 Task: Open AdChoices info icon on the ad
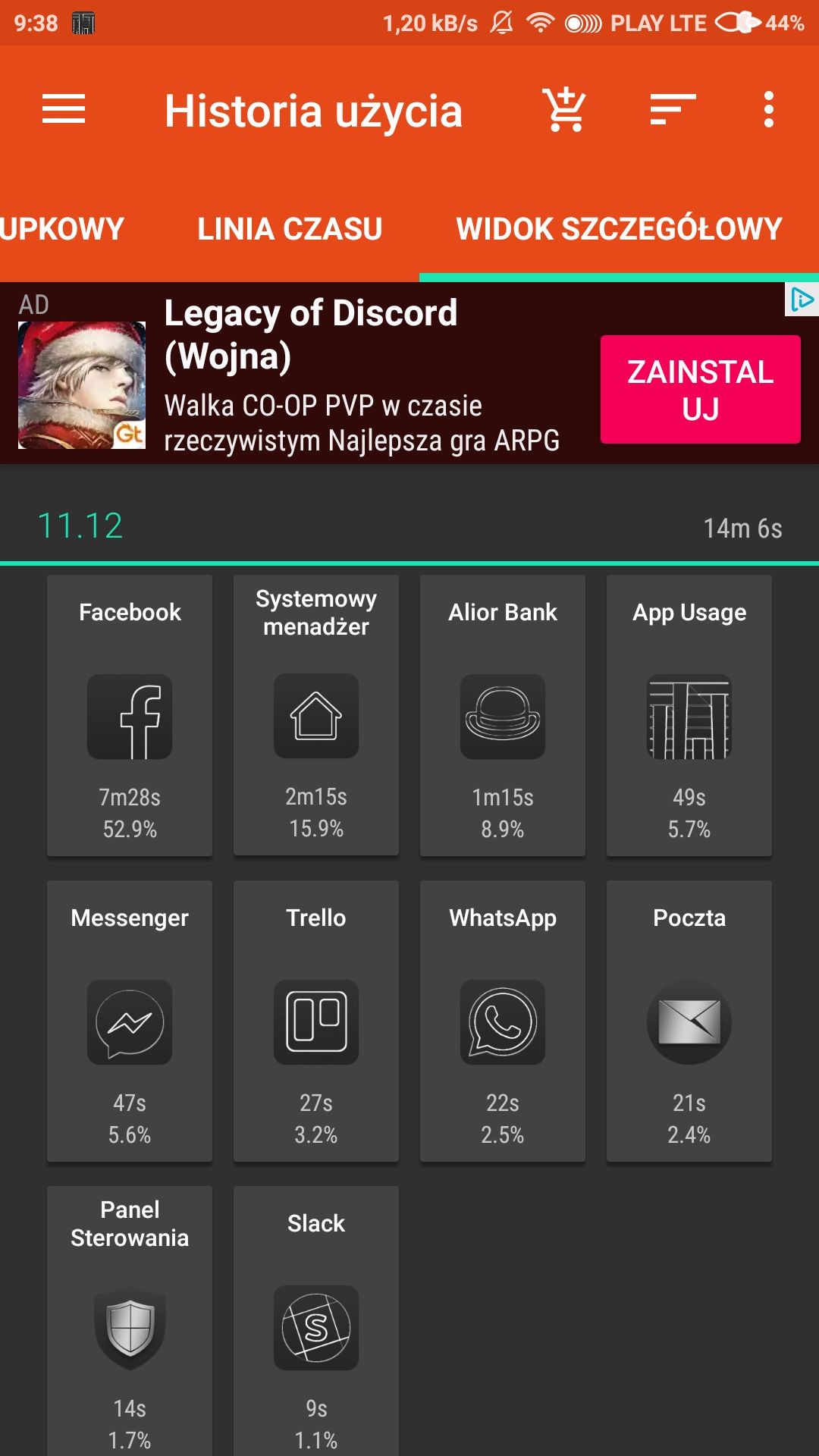click(x=802, y=300)
